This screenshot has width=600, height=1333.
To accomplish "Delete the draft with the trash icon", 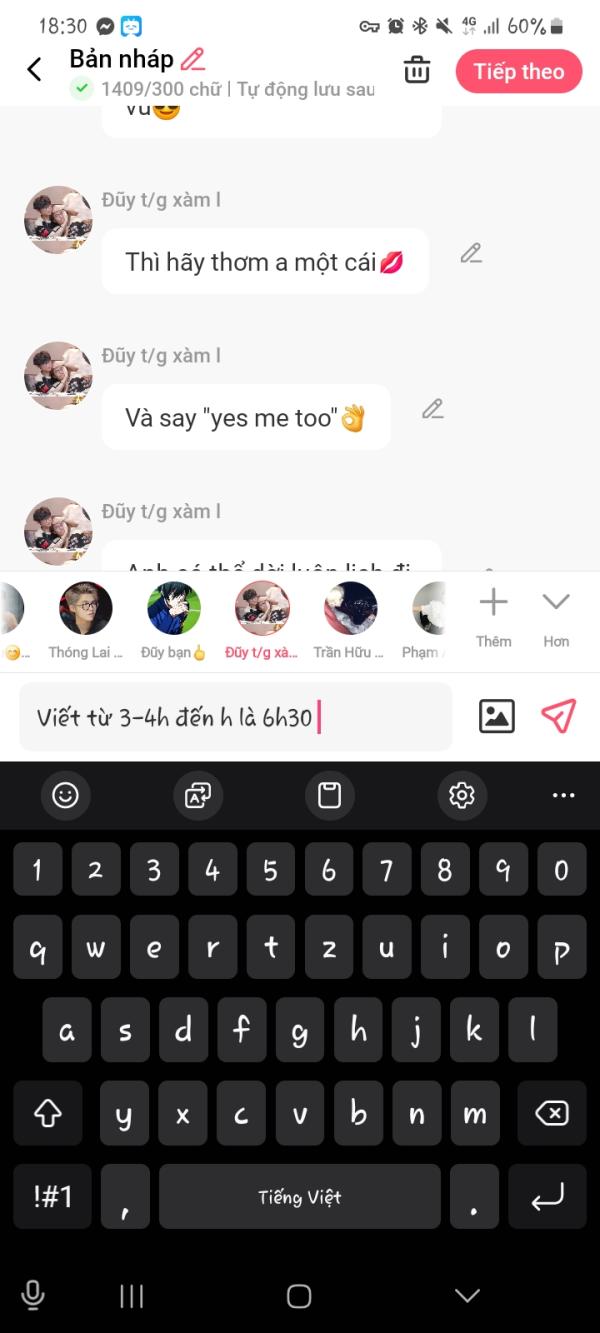I will click(x=417, y=70).
